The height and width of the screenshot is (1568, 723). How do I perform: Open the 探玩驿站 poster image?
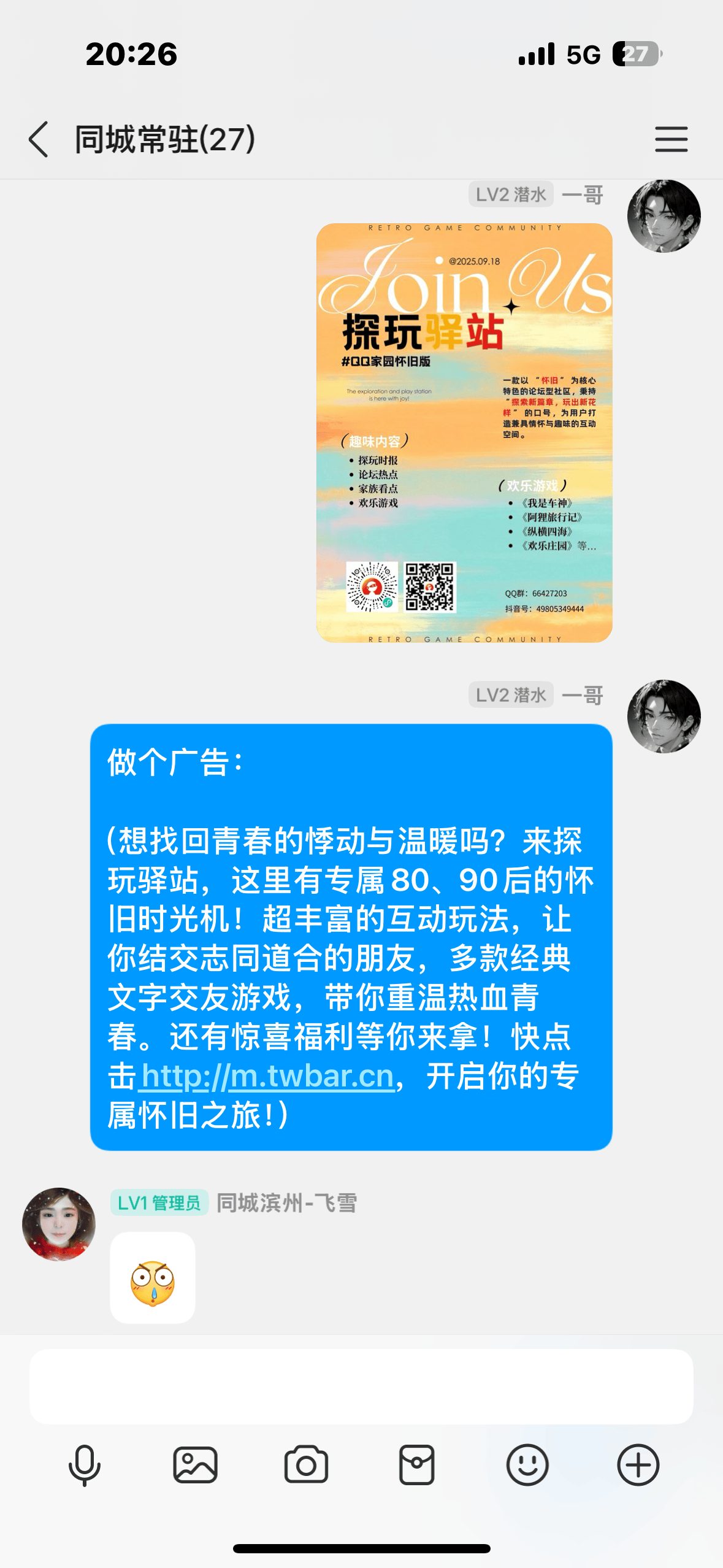[x=464, y=432]
